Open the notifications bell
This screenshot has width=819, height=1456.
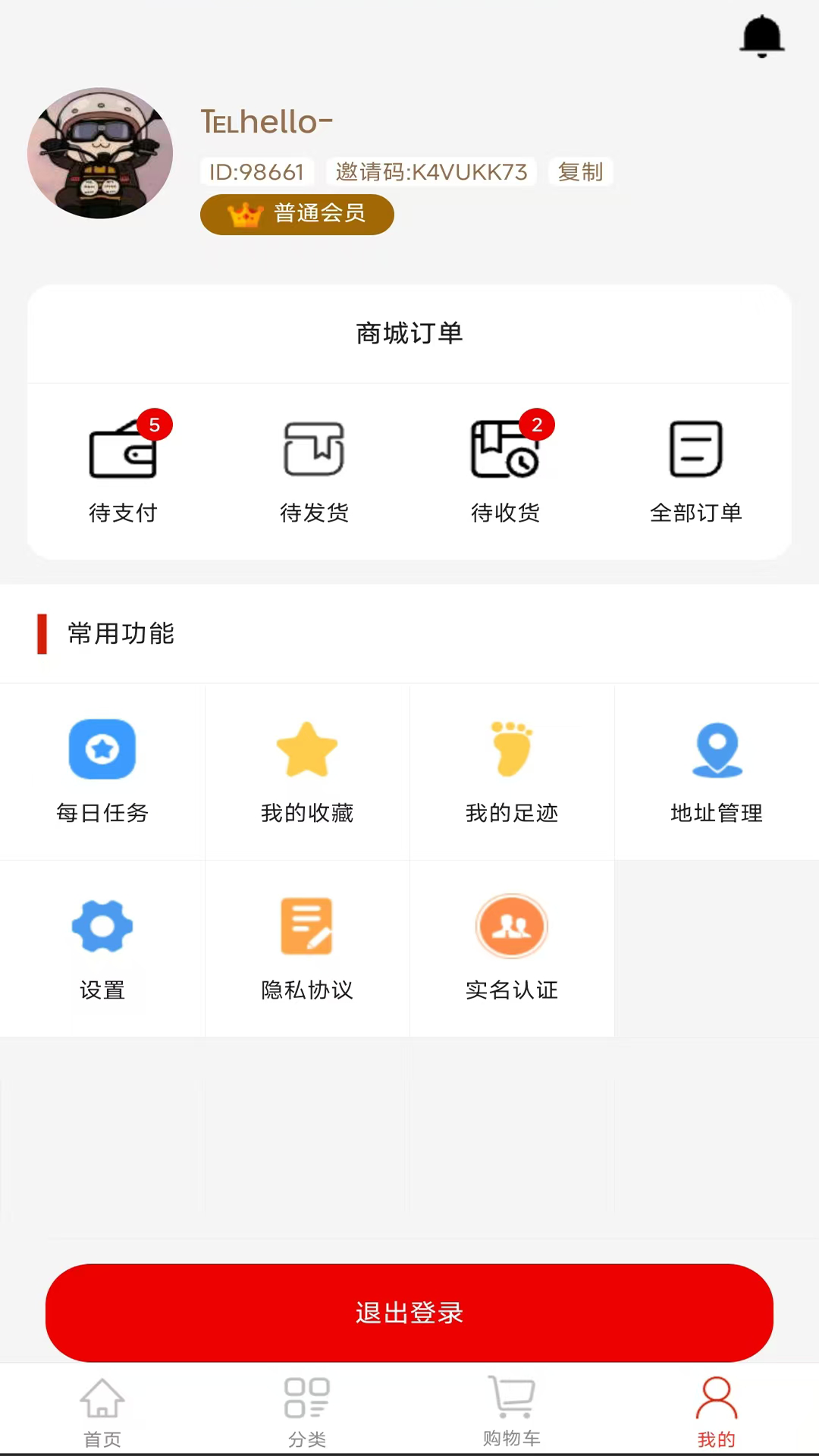[761, 36]
